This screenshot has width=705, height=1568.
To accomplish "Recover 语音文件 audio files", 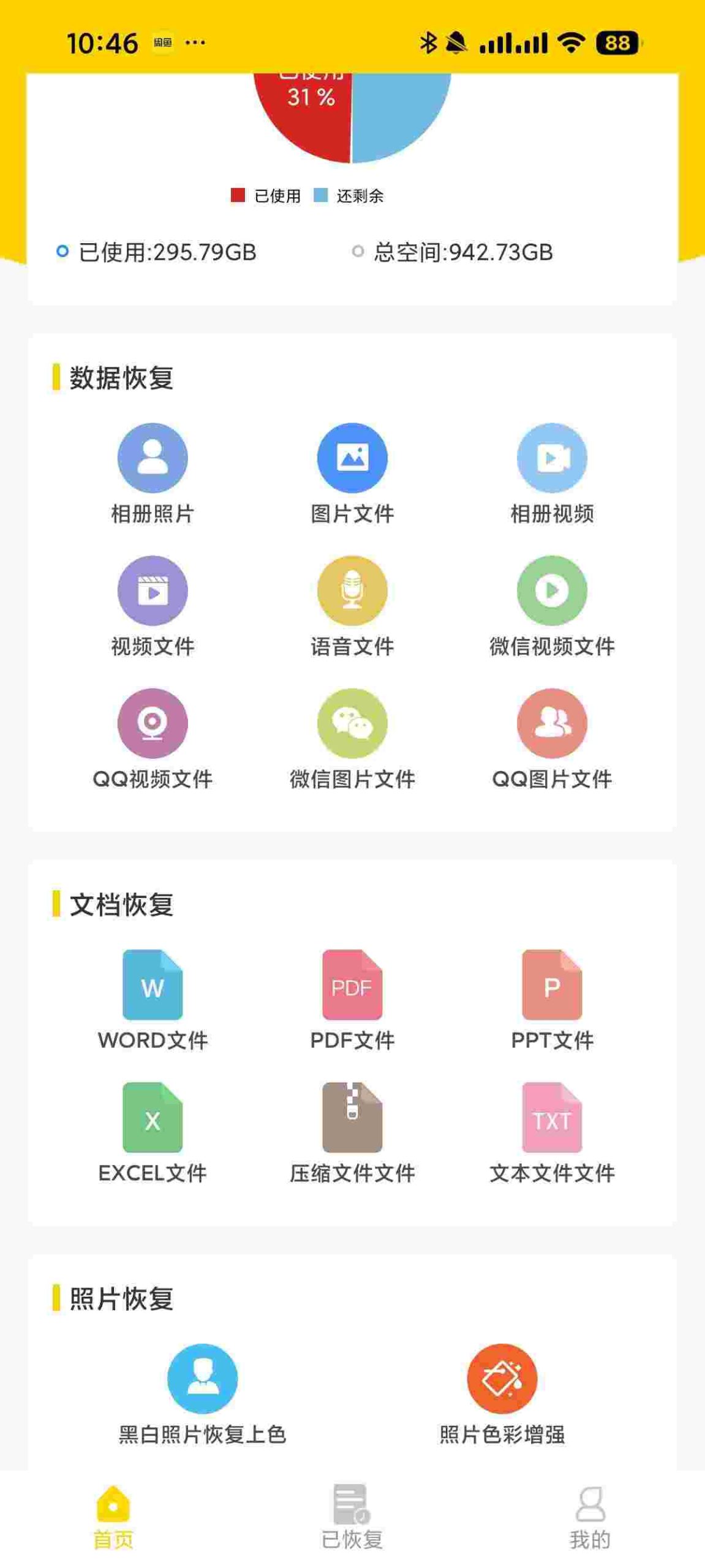I will [352, 590].
